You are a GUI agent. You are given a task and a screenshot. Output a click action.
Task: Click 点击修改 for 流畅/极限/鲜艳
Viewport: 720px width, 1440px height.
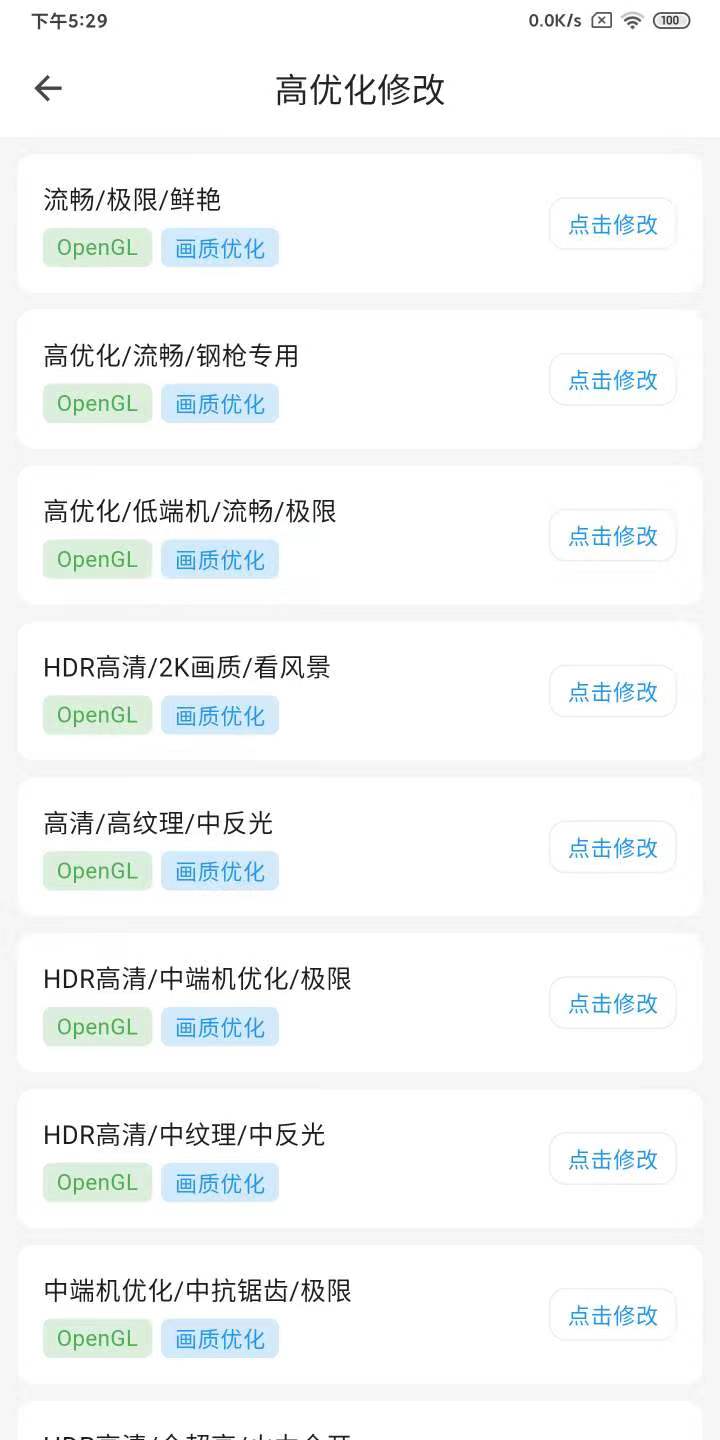[x=612, y=224]
